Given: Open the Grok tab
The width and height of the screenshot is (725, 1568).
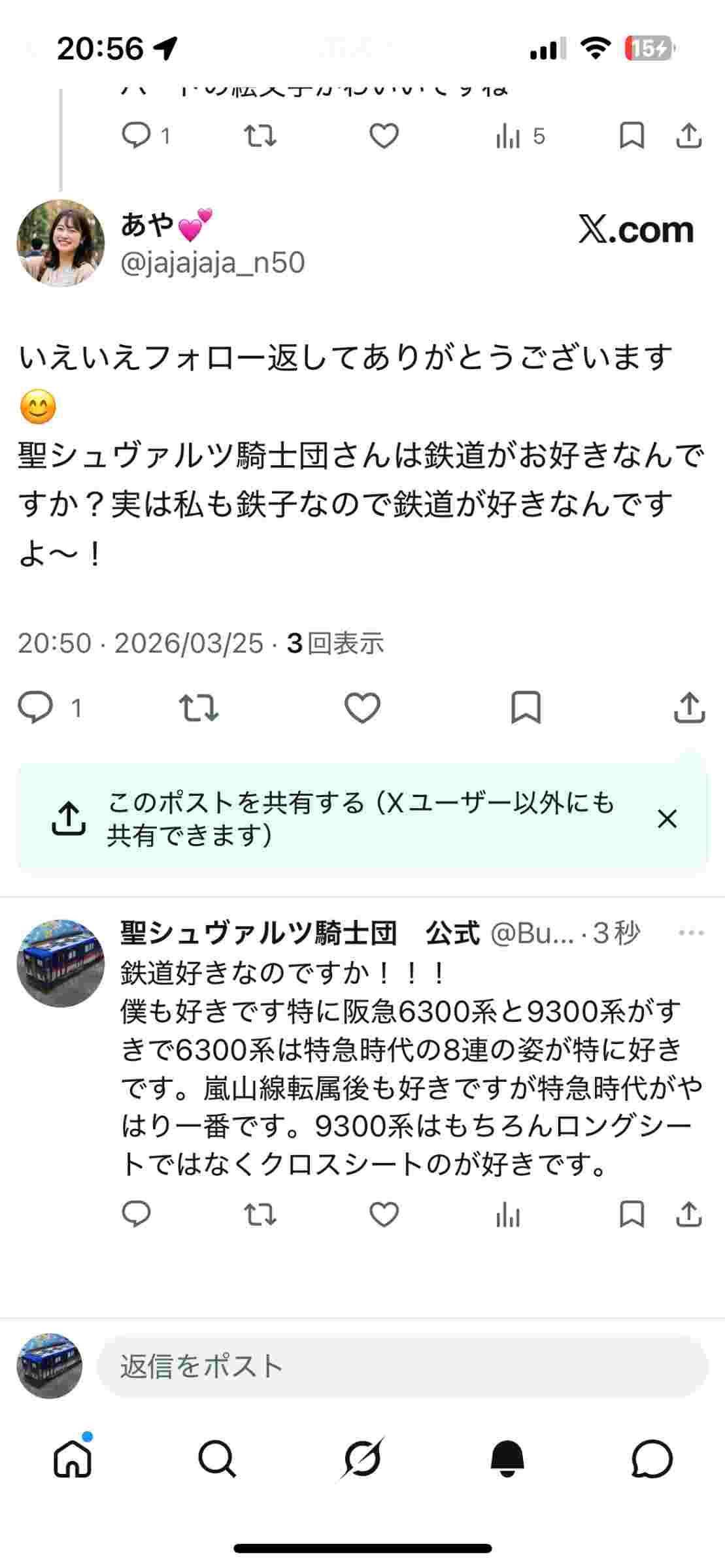Looking at the screenshot, I should pos(362,1459).
